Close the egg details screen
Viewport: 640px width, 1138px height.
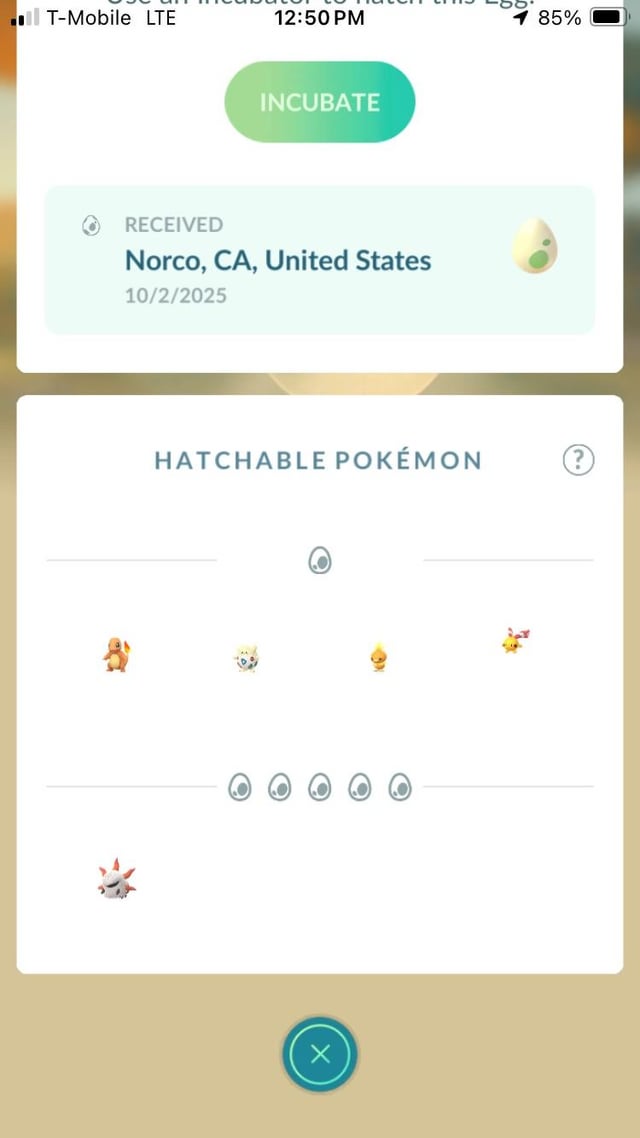[320, 1054]
